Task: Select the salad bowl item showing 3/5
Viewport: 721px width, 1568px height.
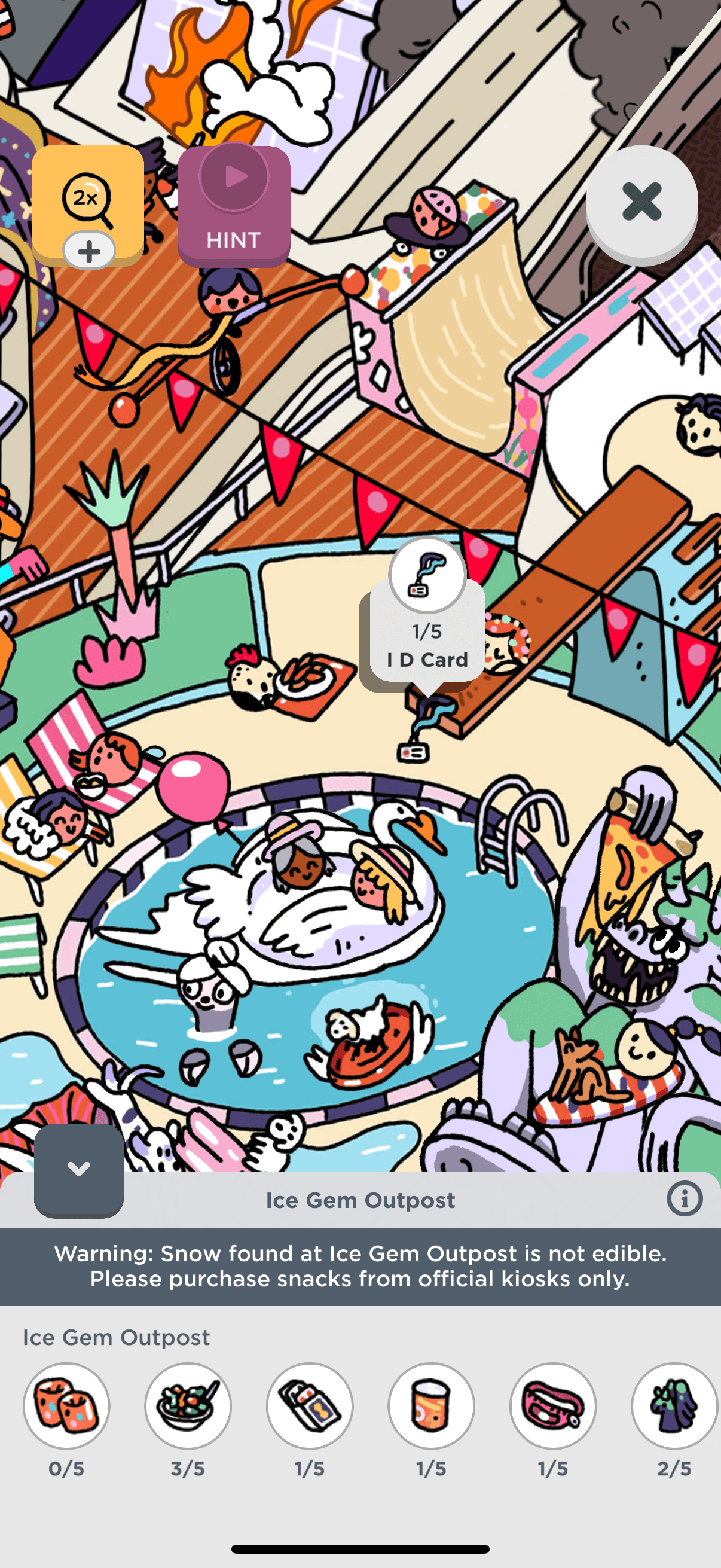Action: 188,1405
